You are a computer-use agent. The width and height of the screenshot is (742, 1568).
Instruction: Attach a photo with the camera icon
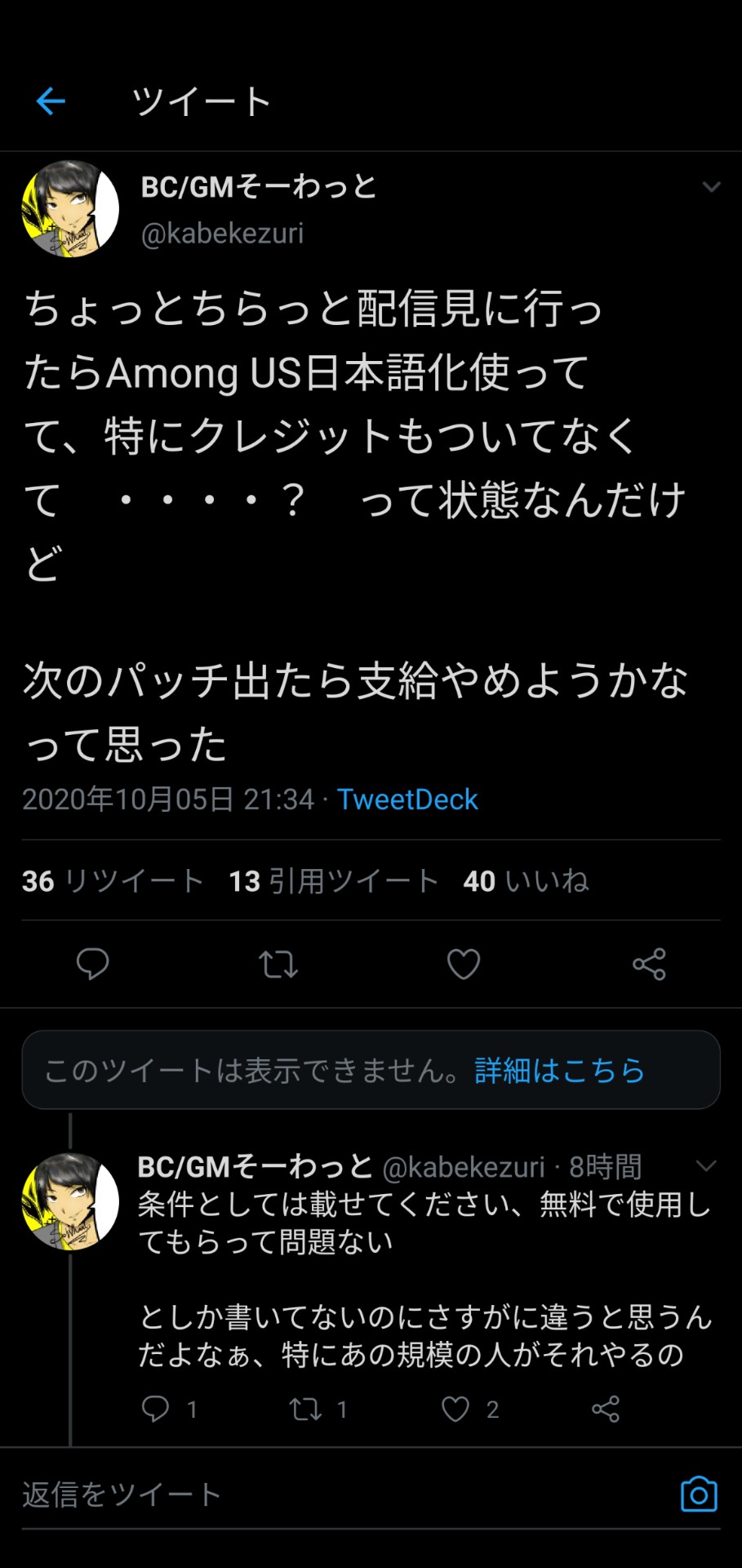coord(700,1494)
